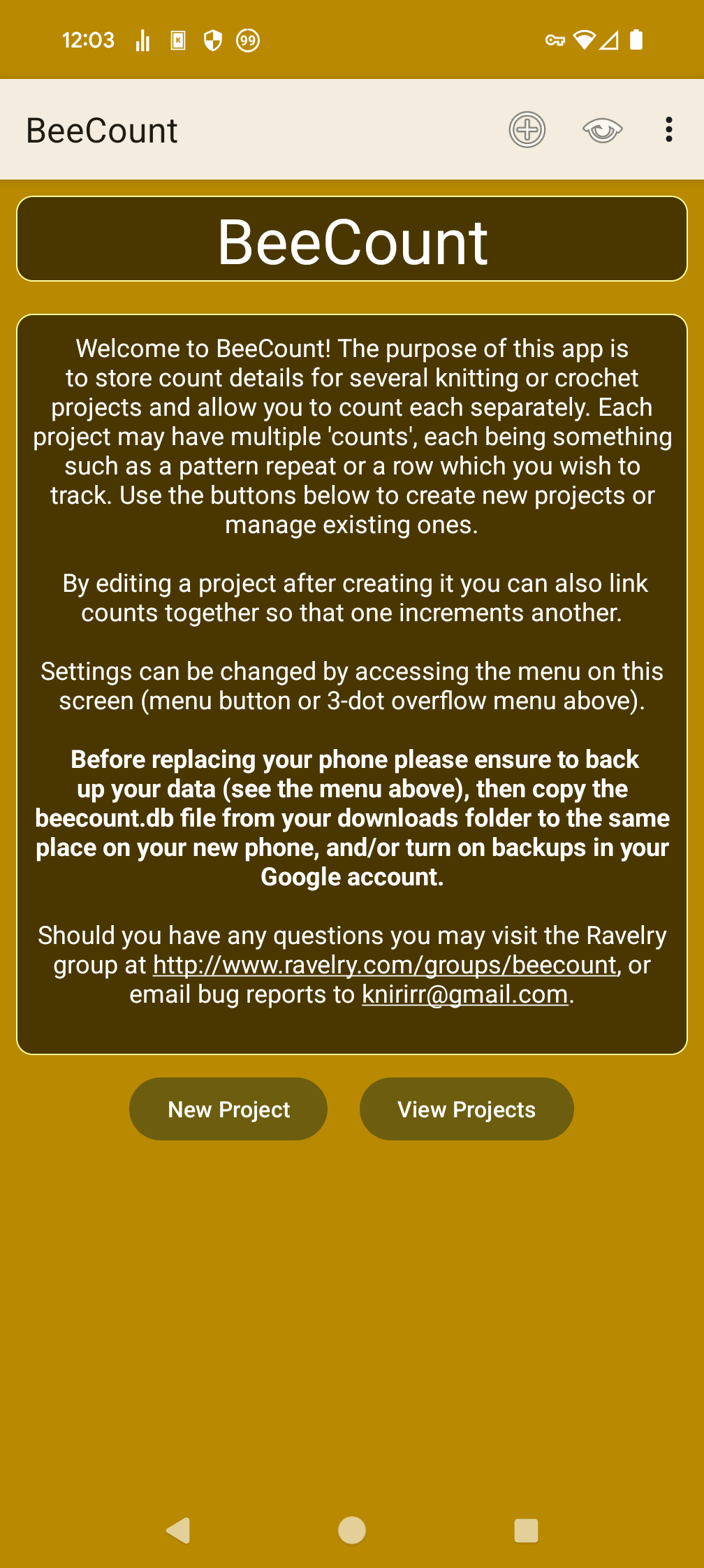
Task: Open the View Projects button
Action: 467,1109
